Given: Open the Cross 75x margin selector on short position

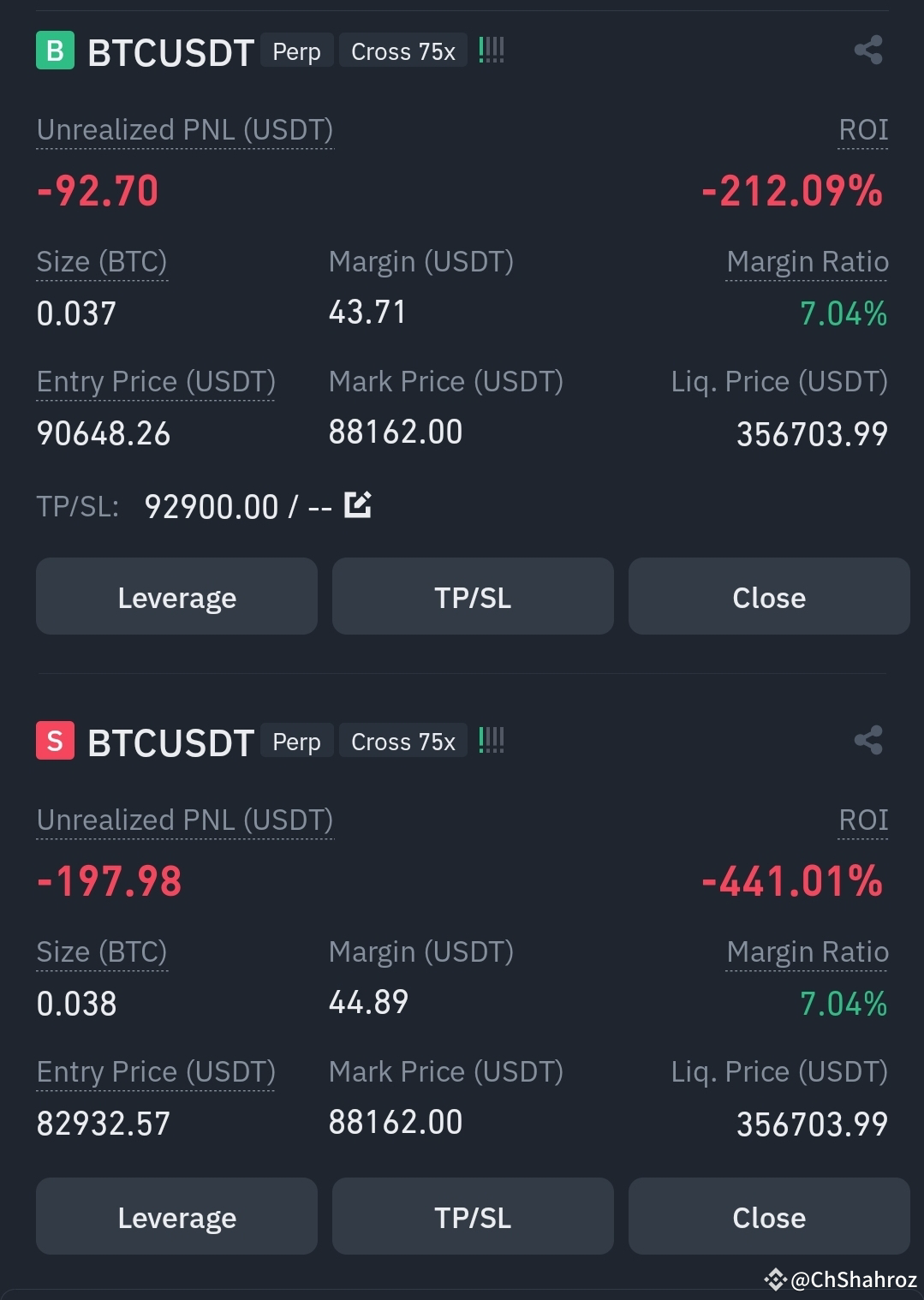Looking at the screenshot, I should 402,741.
